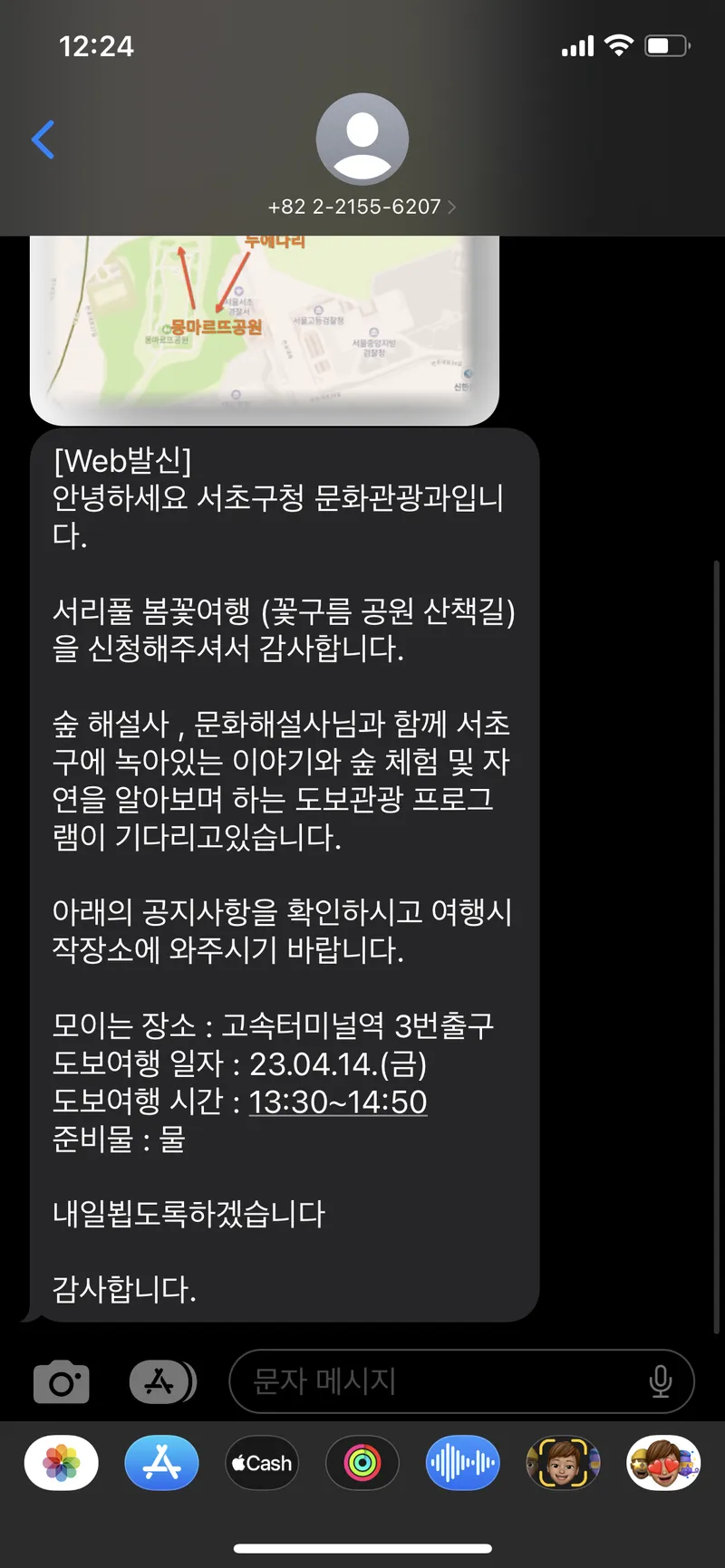725x1568 pixels.
Task: Go back to the messages list
Action: click(43, 139)
